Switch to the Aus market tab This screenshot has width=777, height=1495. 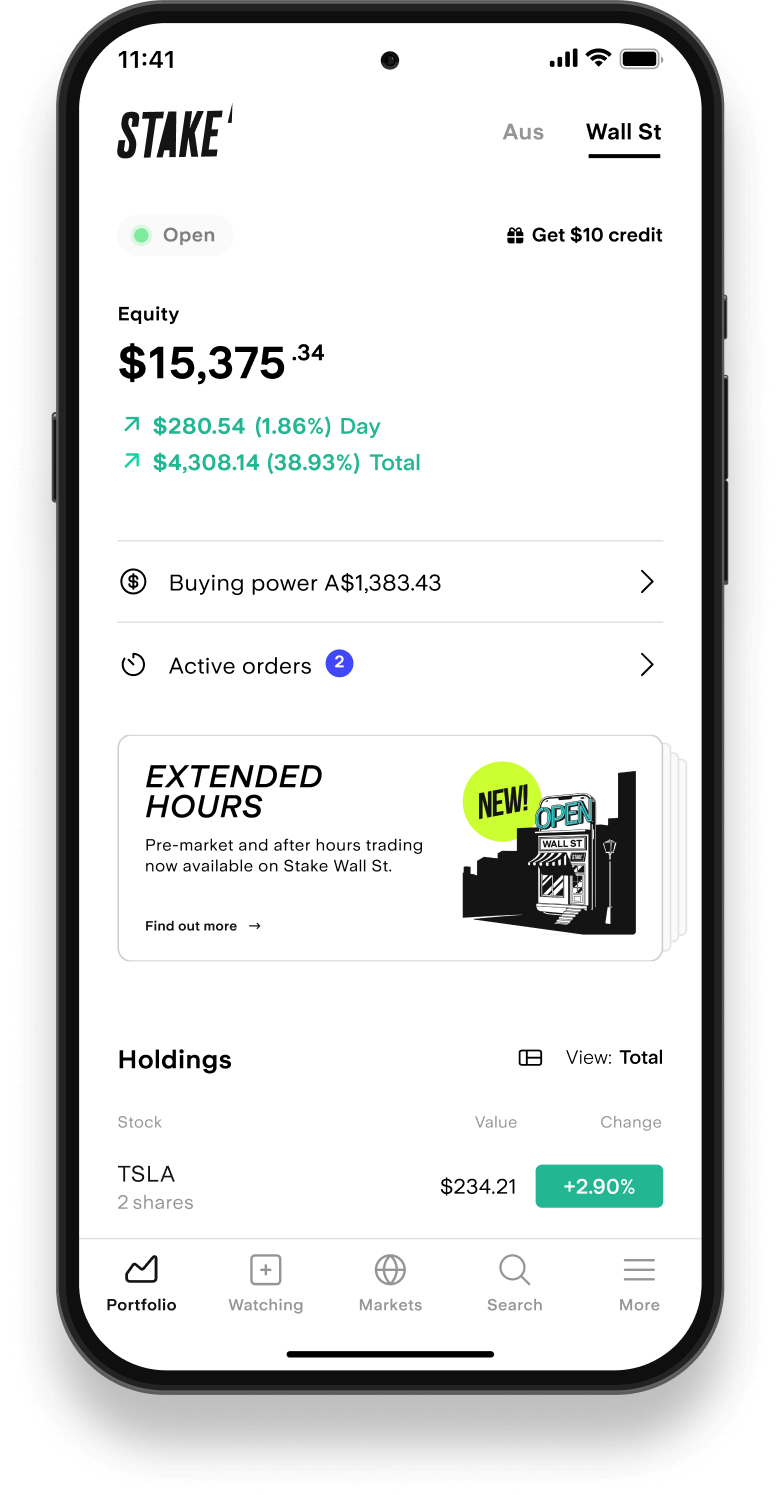pyautogui.click(x=523, y=133)
